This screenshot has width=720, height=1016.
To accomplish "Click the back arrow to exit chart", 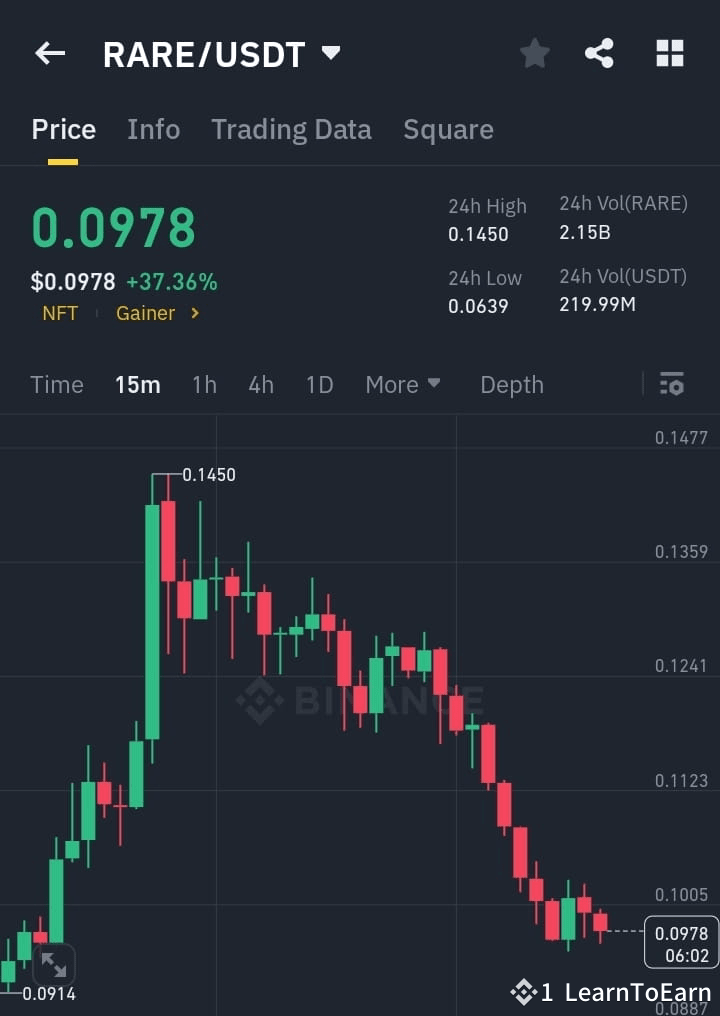I will pos(50,54).
